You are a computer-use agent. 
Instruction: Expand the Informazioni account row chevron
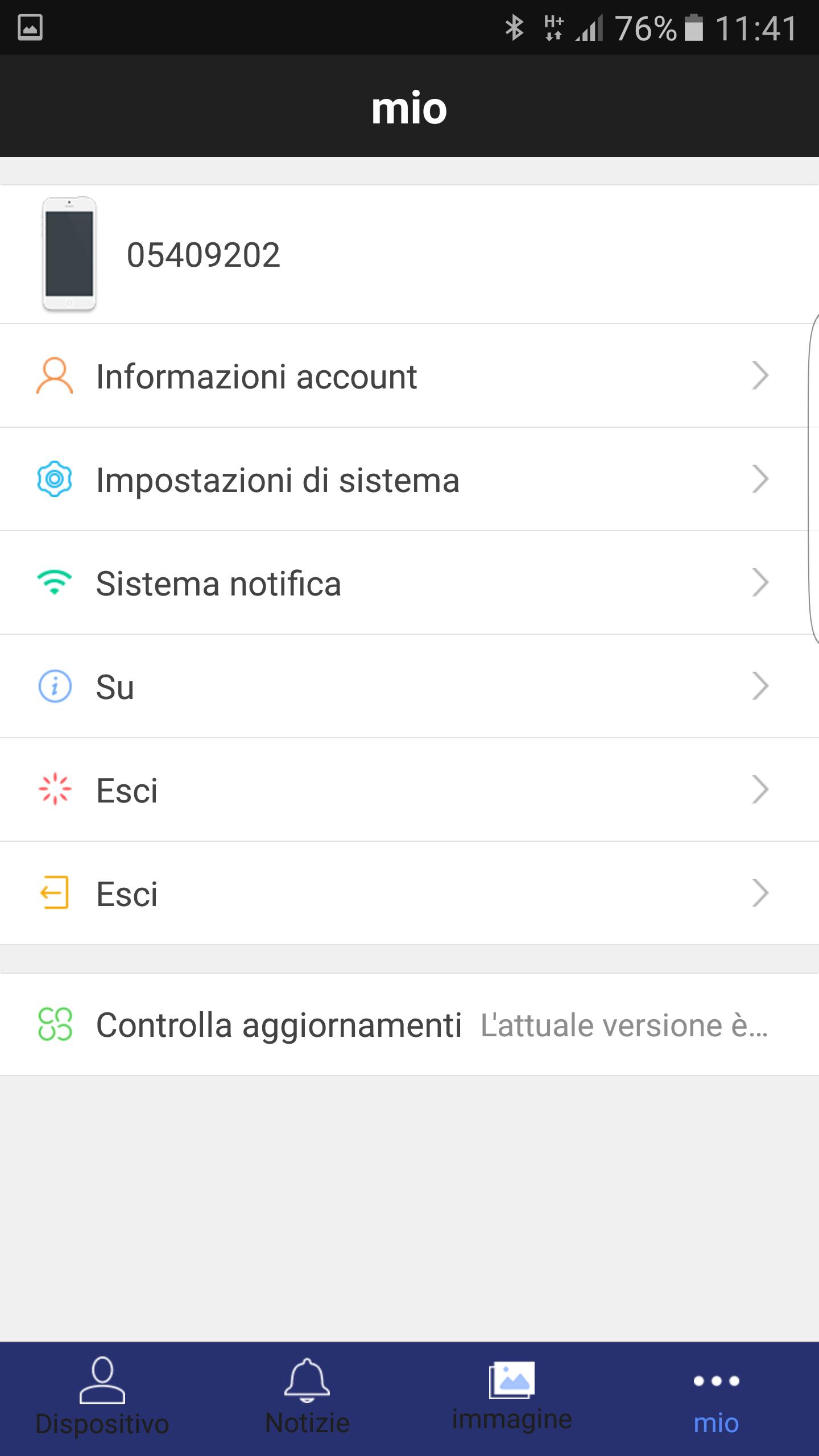click(760, 375)
